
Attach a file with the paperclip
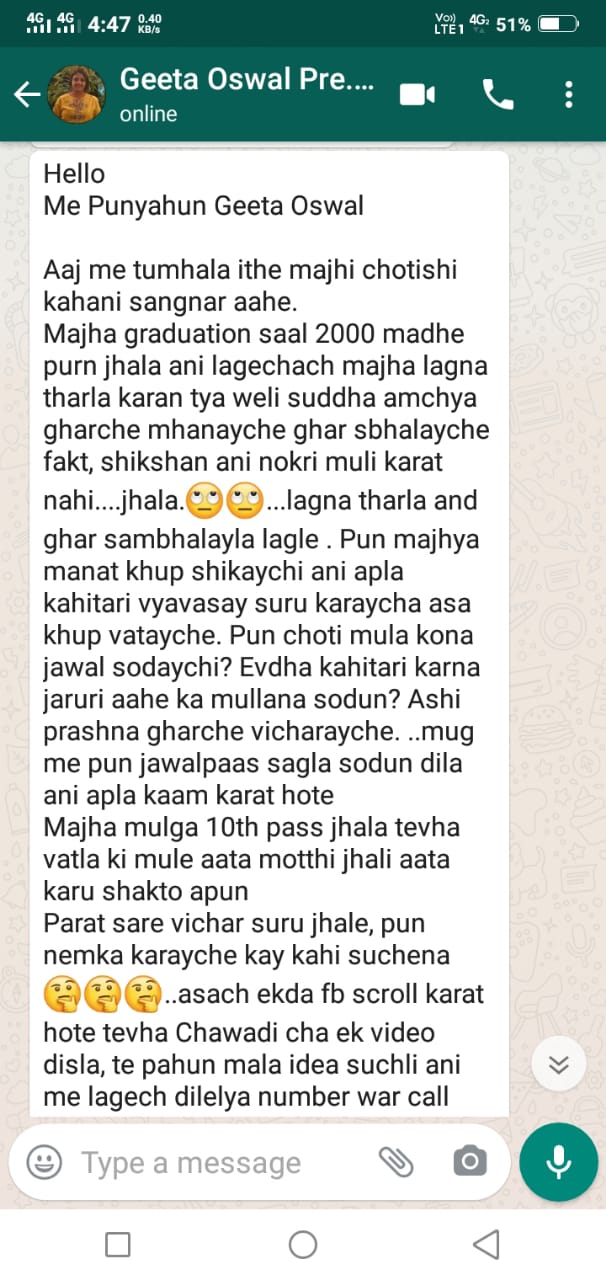[x=396, y=1162]
